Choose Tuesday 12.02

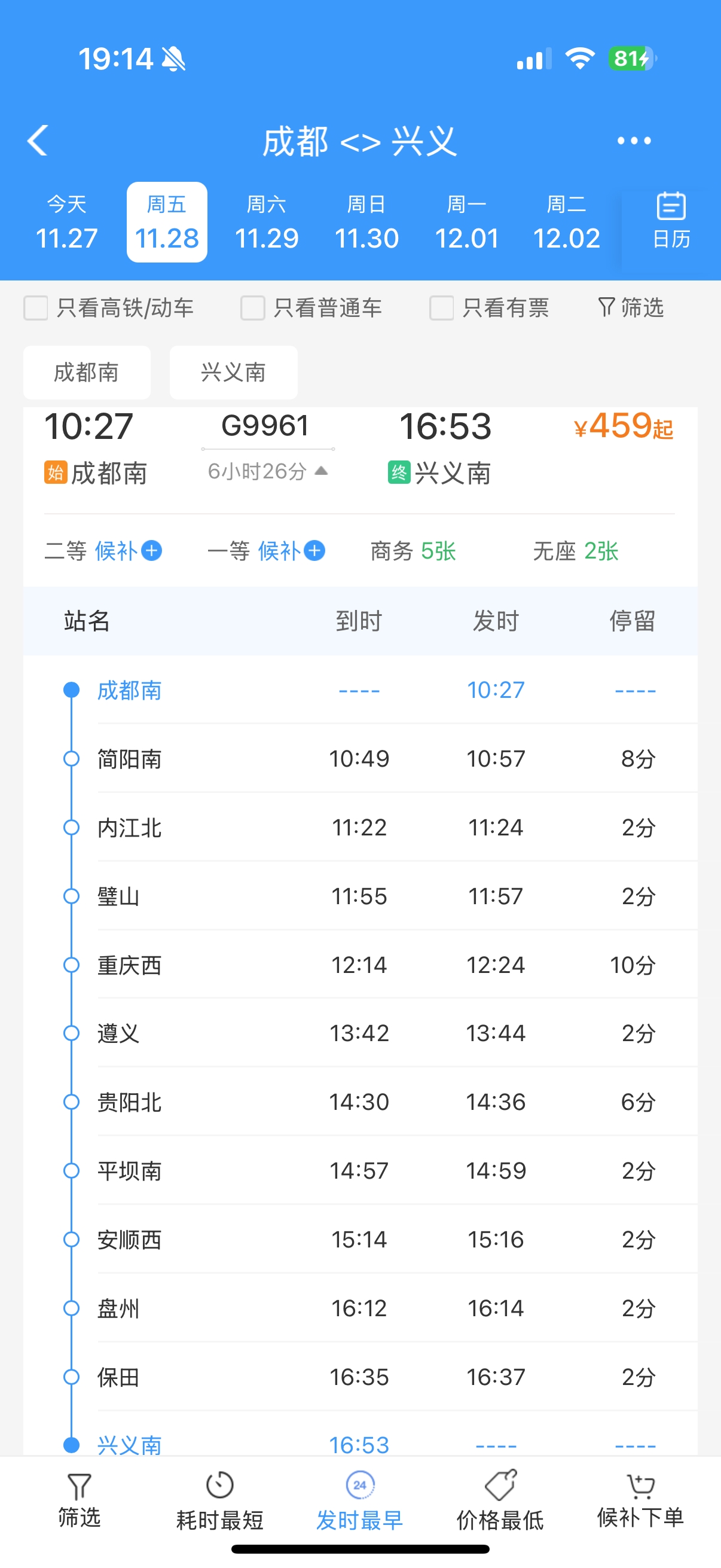(x=566, y=223)
